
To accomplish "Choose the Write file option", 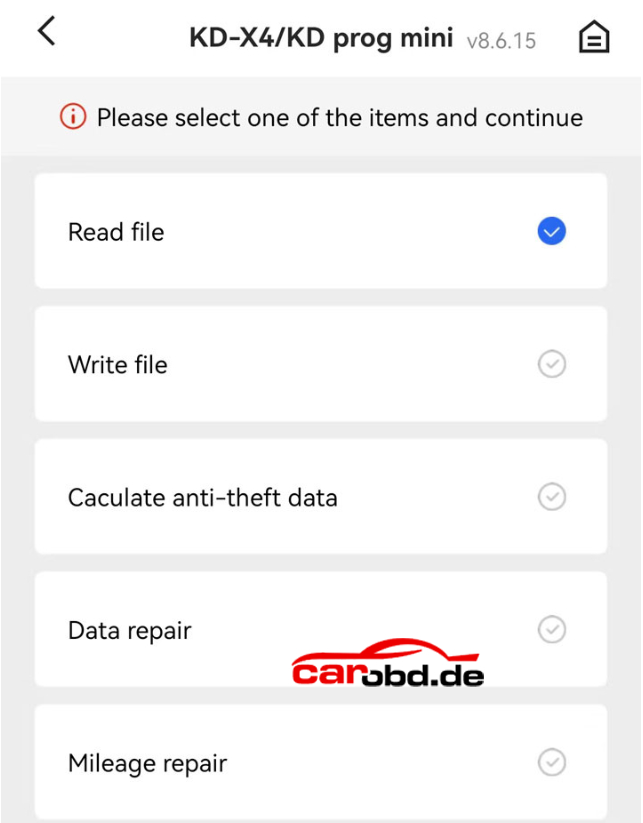I will (320, 365).
